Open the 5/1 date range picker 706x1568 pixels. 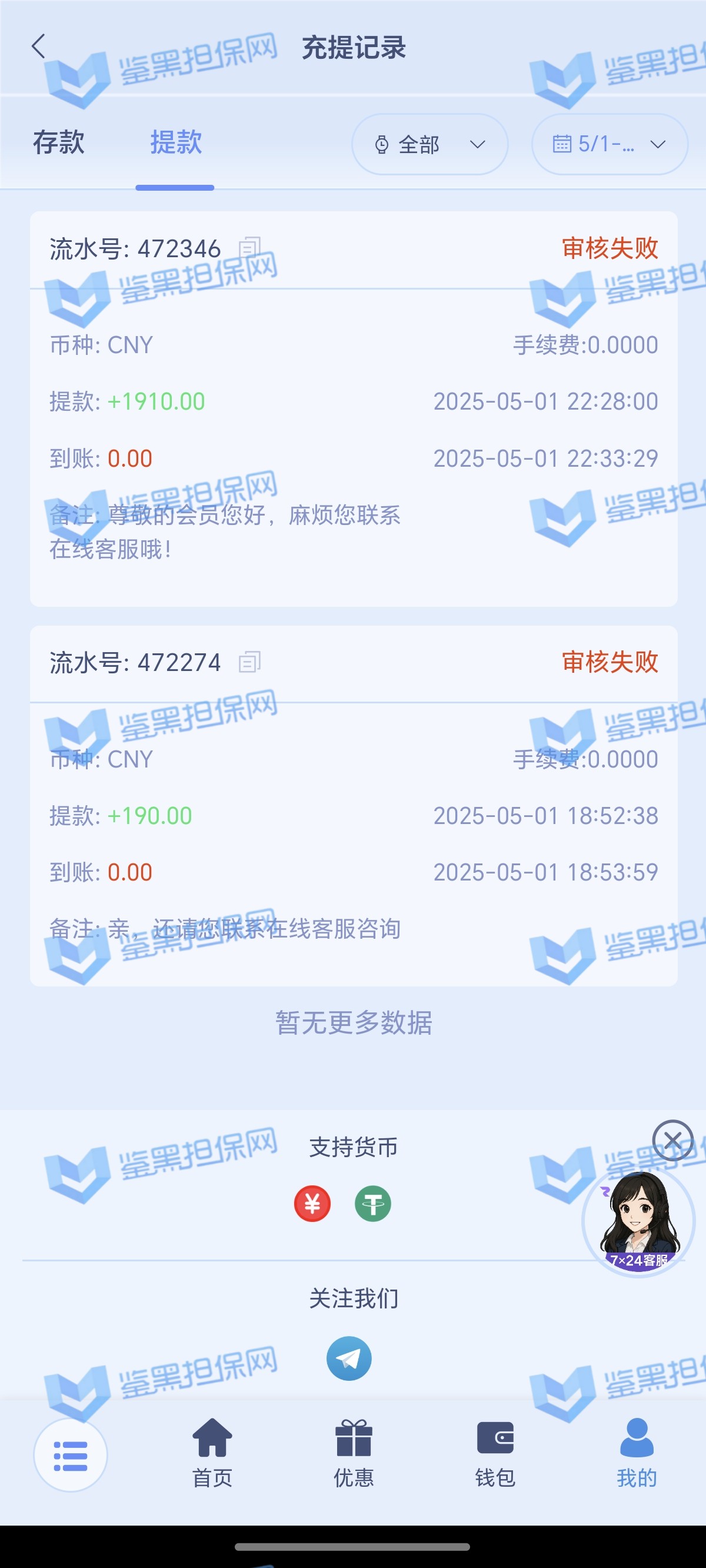pyautogui.click(x=610, y=145)
